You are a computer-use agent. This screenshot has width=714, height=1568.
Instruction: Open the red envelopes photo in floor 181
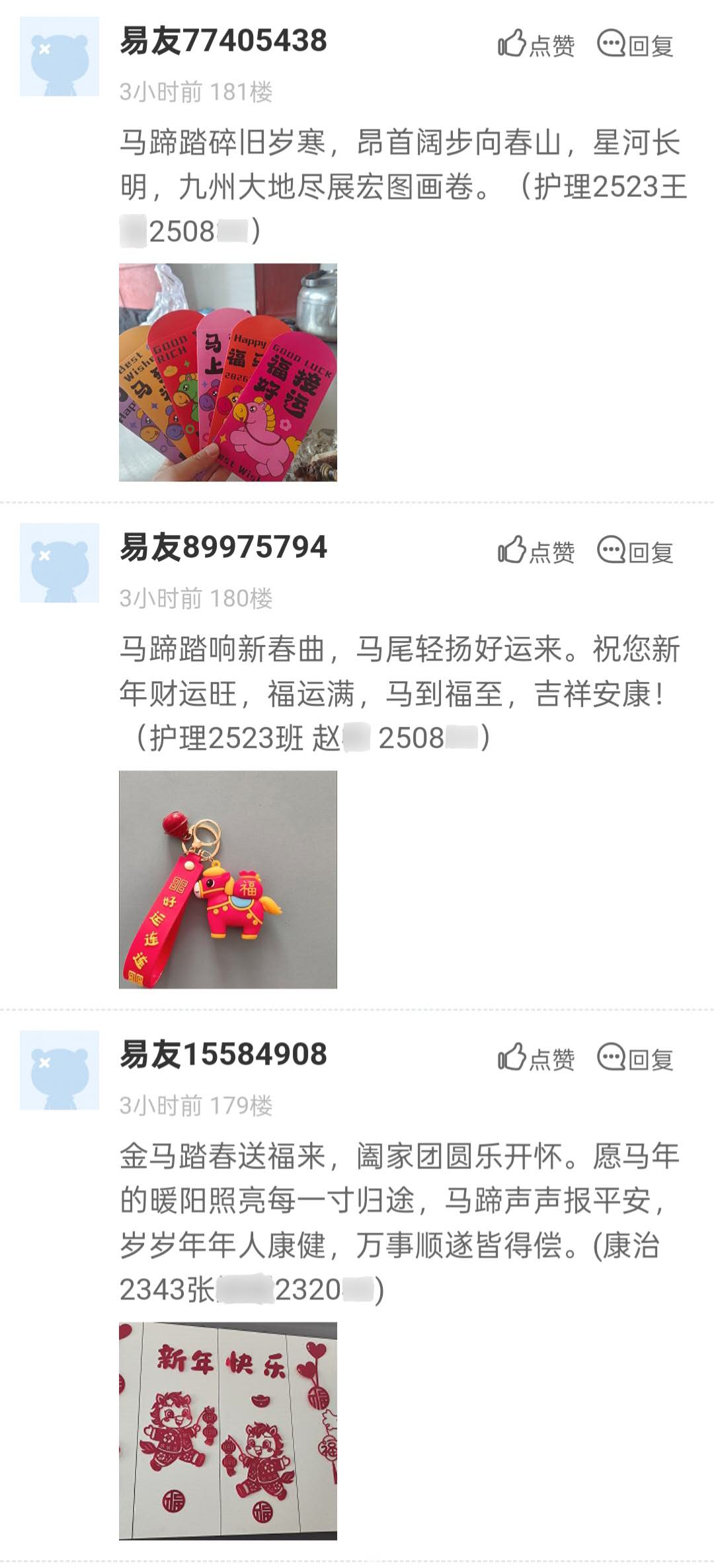click(228, 372)
